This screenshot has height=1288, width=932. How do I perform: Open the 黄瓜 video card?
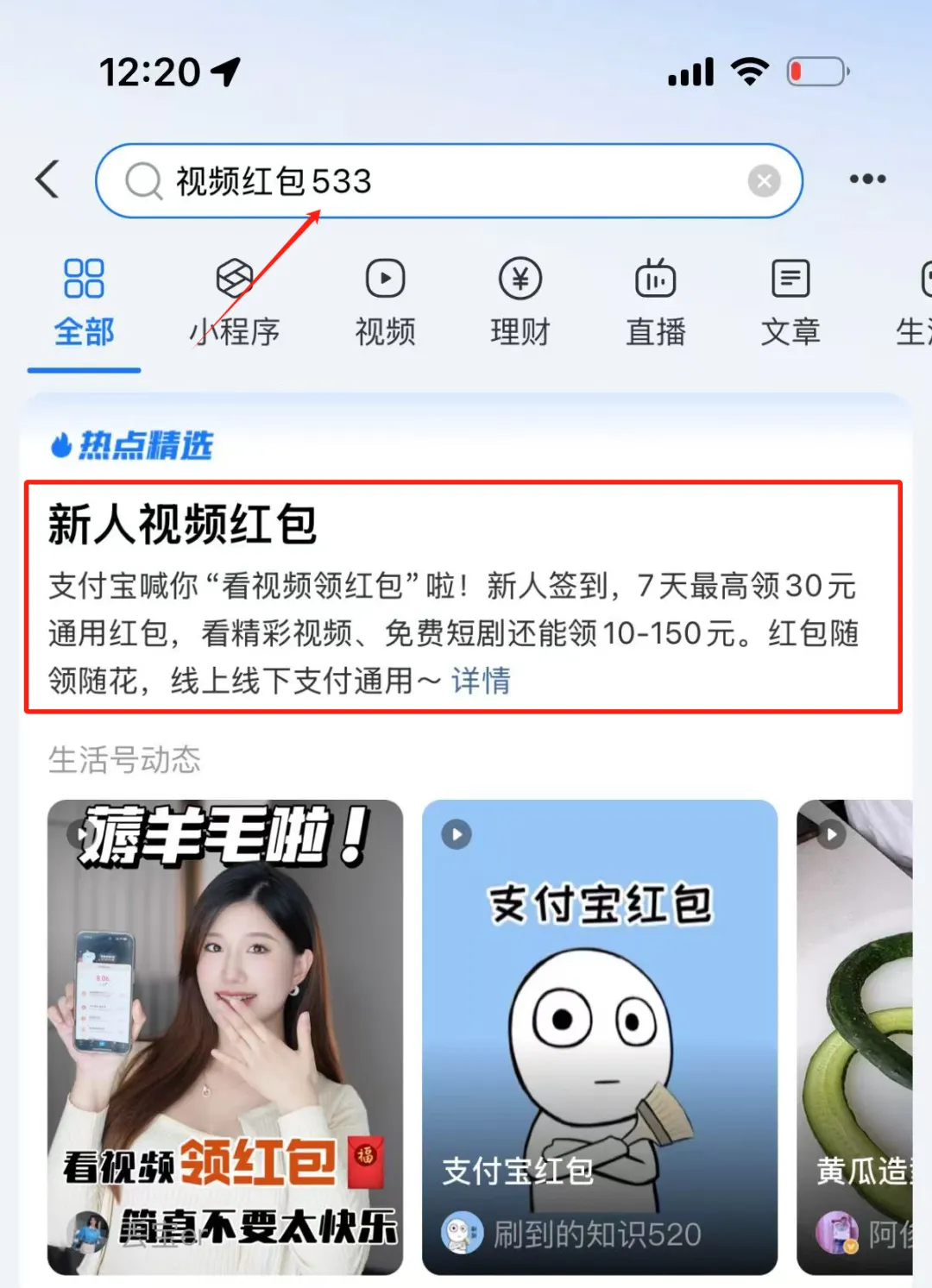click(x=854, y=1035)
